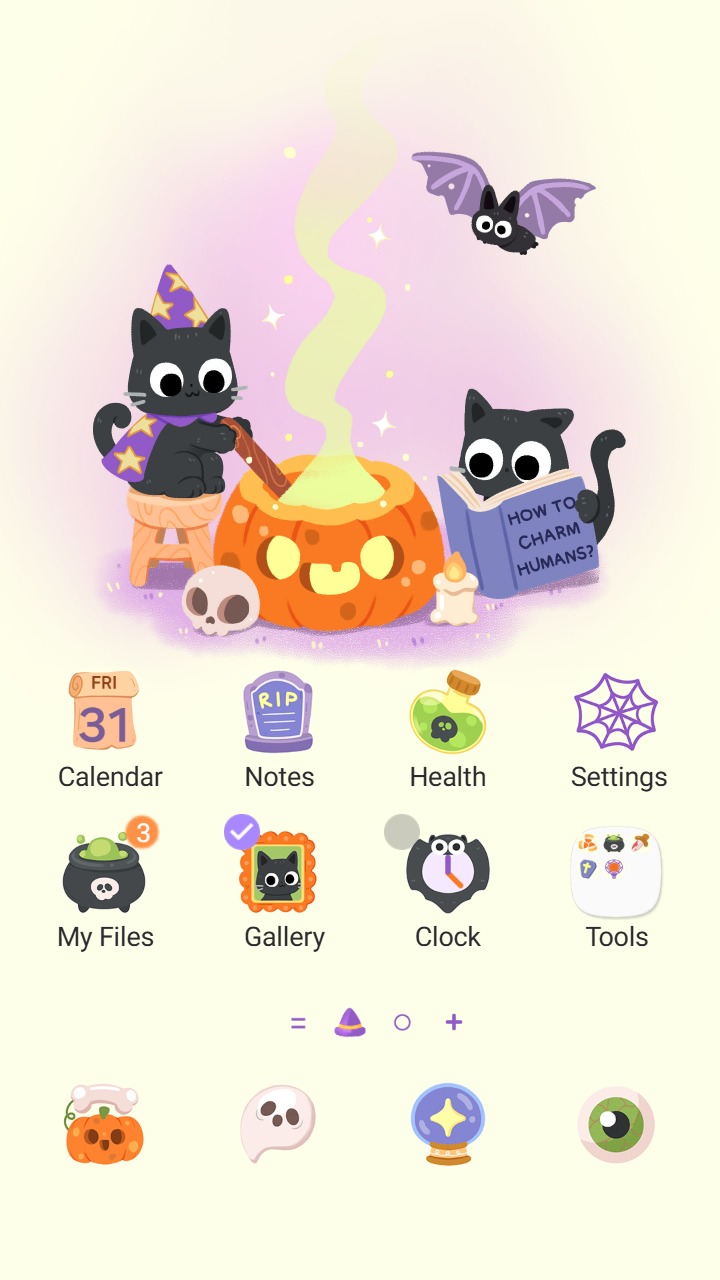Select the witch hat home page indicator
The width and height of the screenshot is (720, 1280).
(349, 1022)
